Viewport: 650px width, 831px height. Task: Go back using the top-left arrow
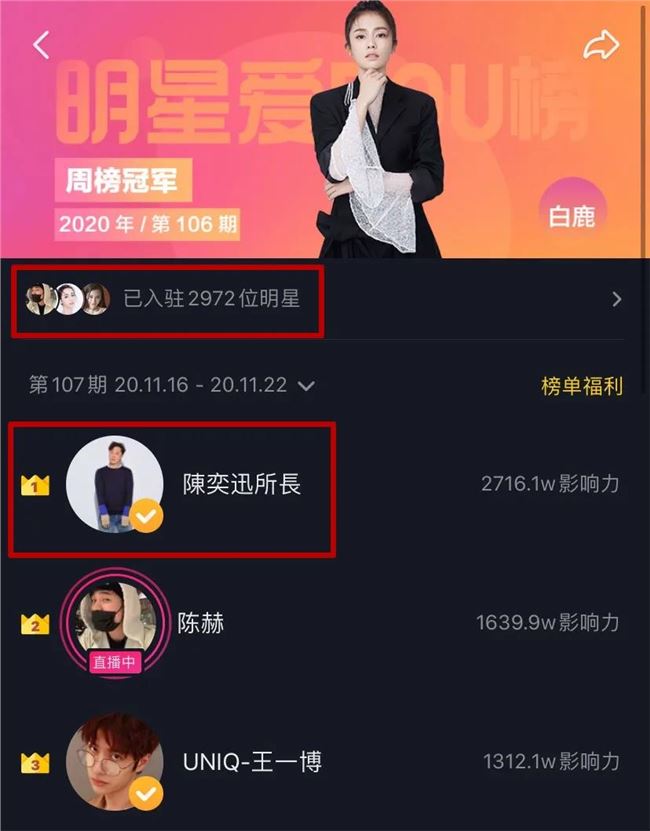tap(41, 45)
